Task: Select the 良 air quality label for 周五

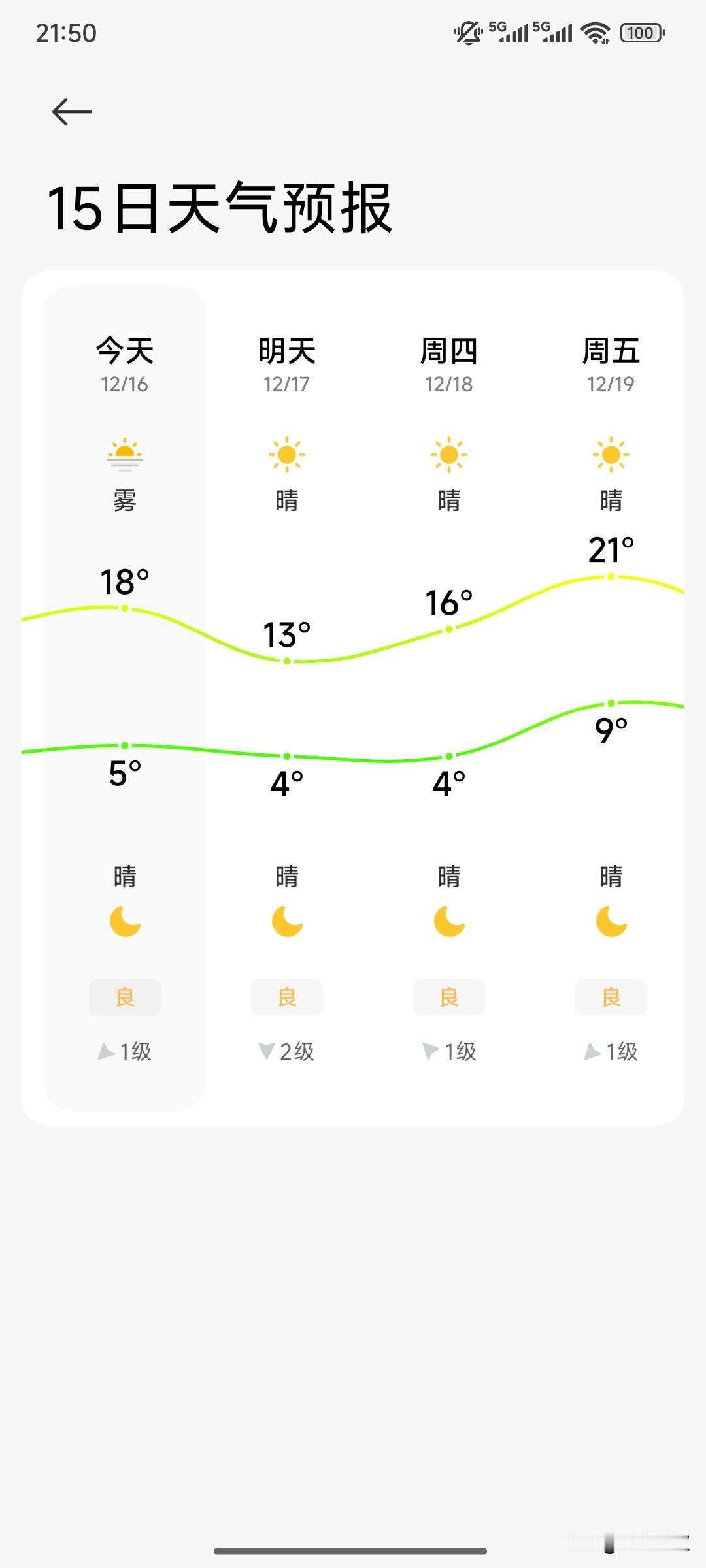Action: [611, 997]
